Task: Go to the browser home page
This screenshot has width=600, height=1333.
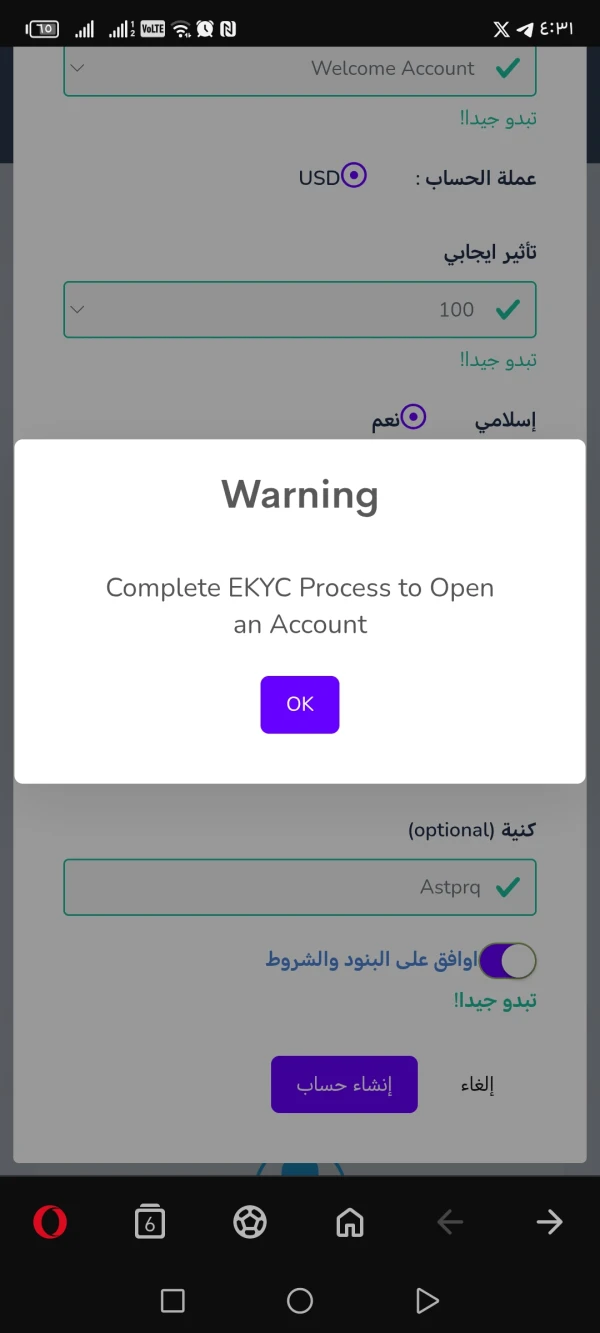Action: [350, 1222]
